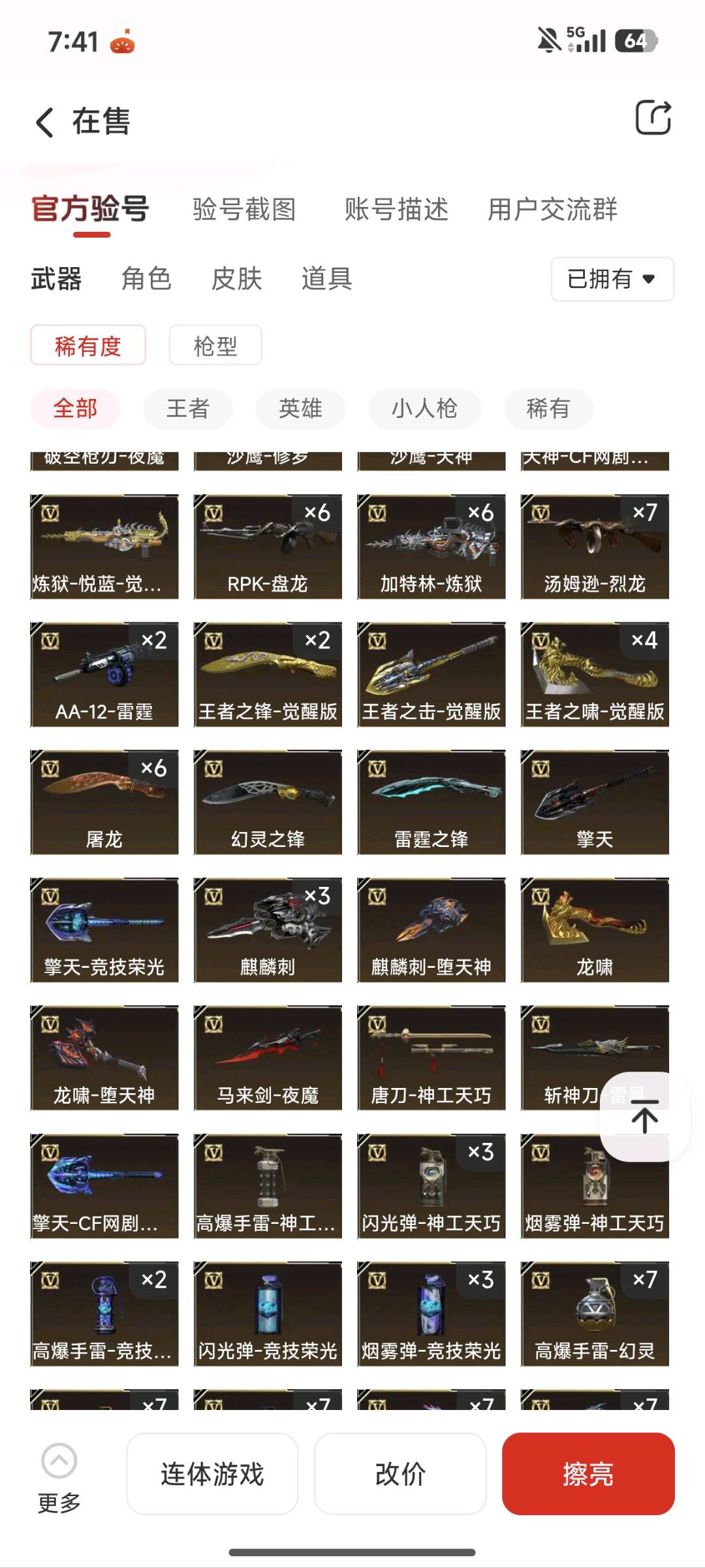705x1568 pixels.
Task: Share this listing via top-right icon
Action: (653, 118)
